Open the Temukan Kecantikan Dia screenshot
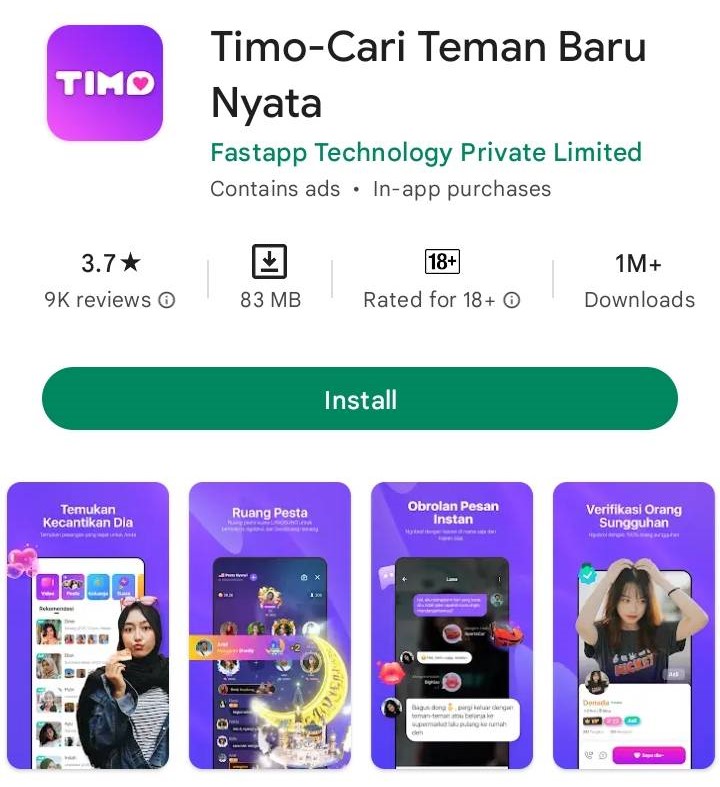The width and height of the screenshot is (720, 787). [88, 625]
